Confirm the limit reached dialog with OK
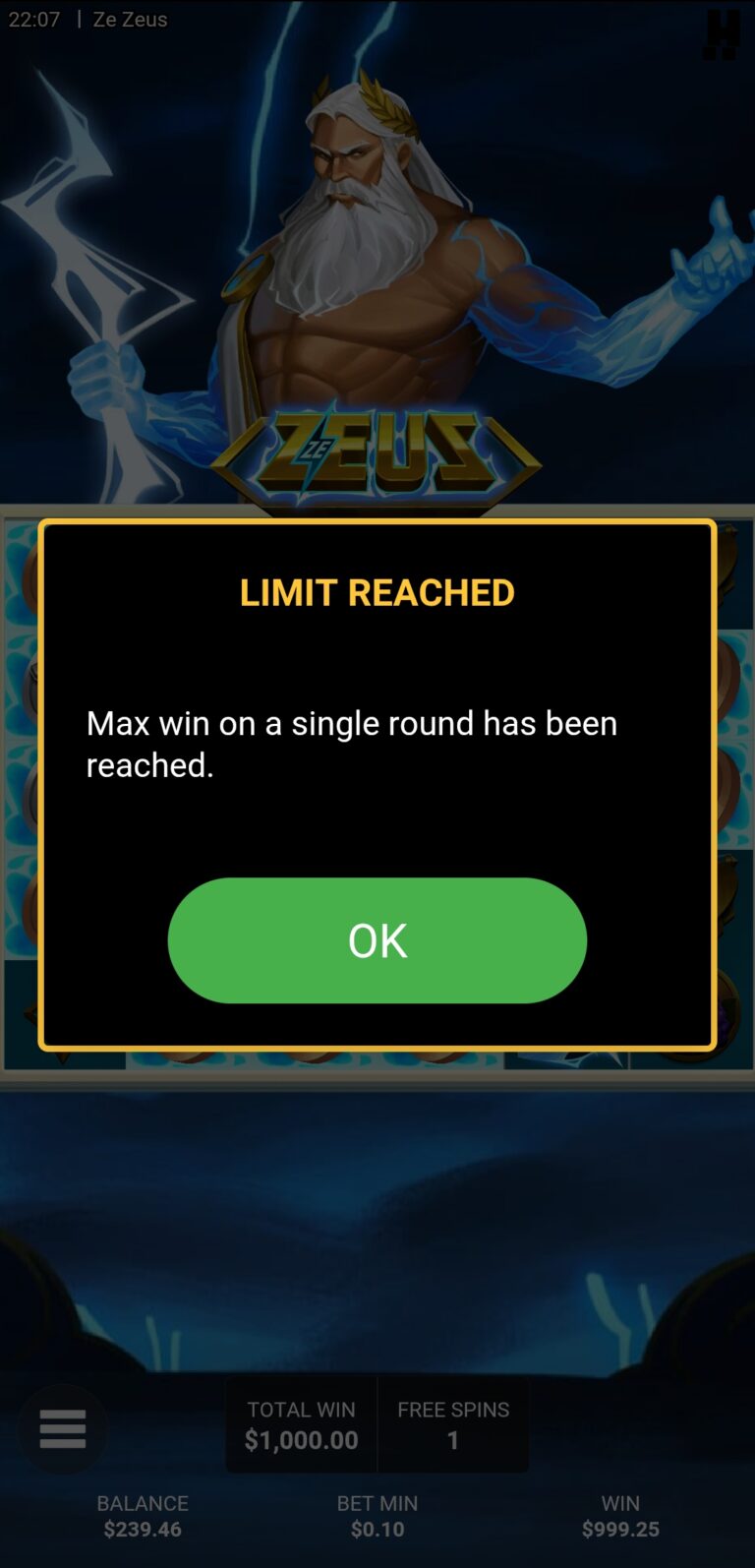 (x=377, y=939)
